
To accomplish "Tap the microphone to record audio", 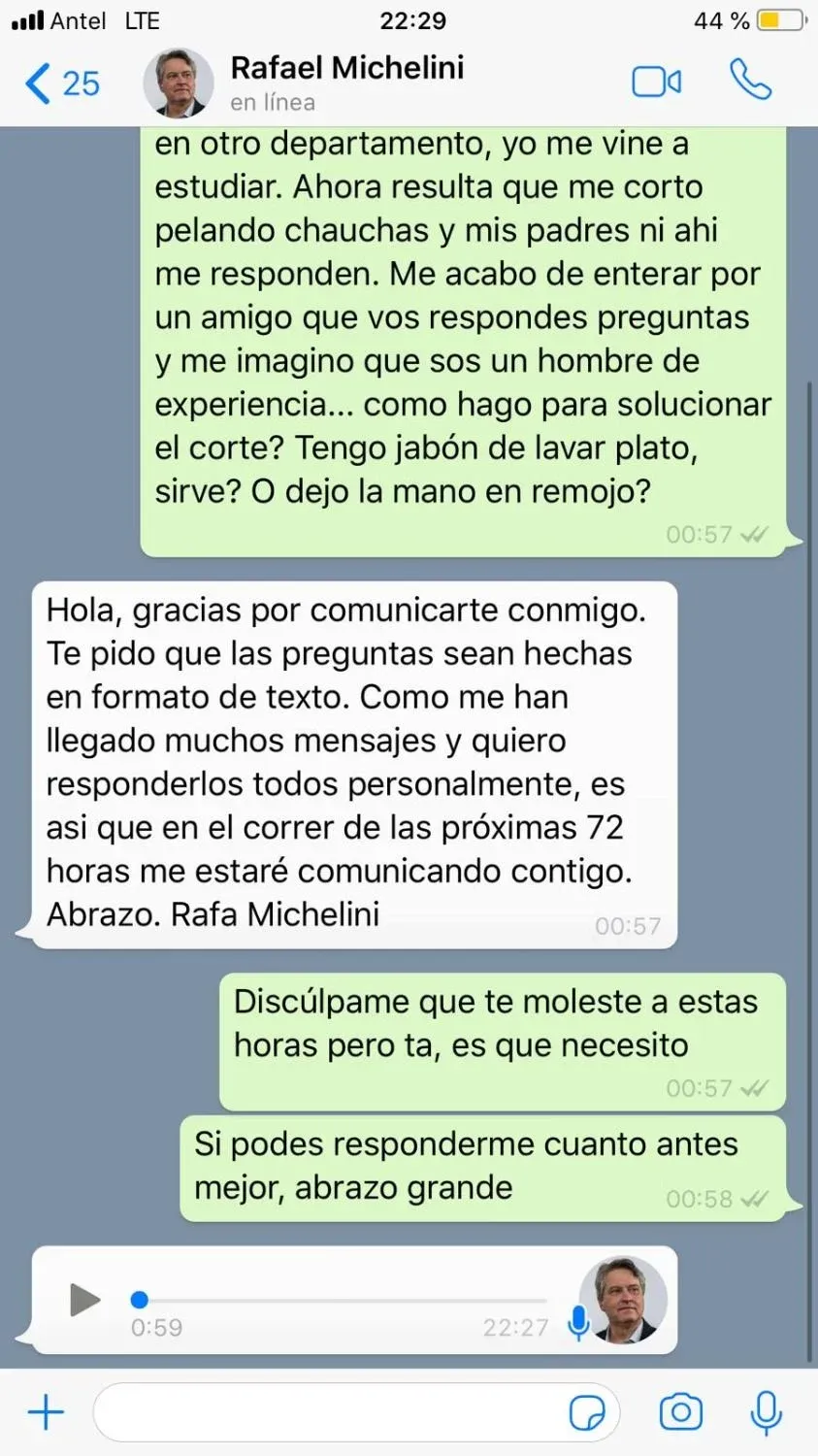I will 766,1412.
